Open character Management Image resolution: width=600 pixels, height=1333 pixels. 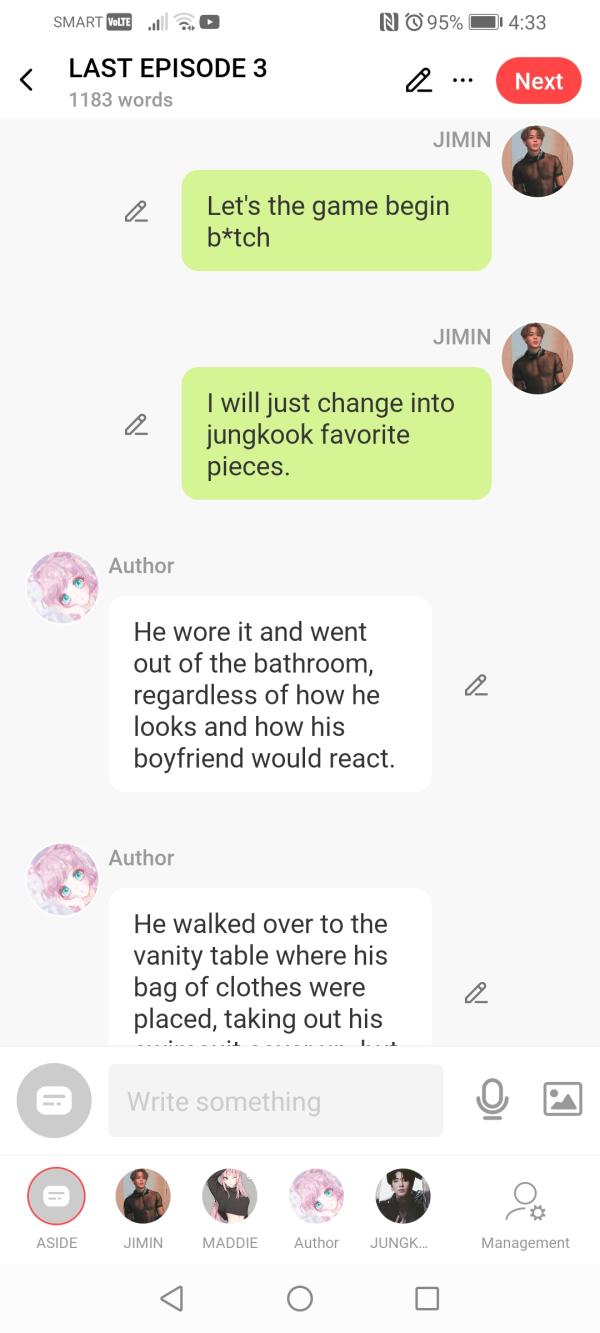(x=525, y=1209)
